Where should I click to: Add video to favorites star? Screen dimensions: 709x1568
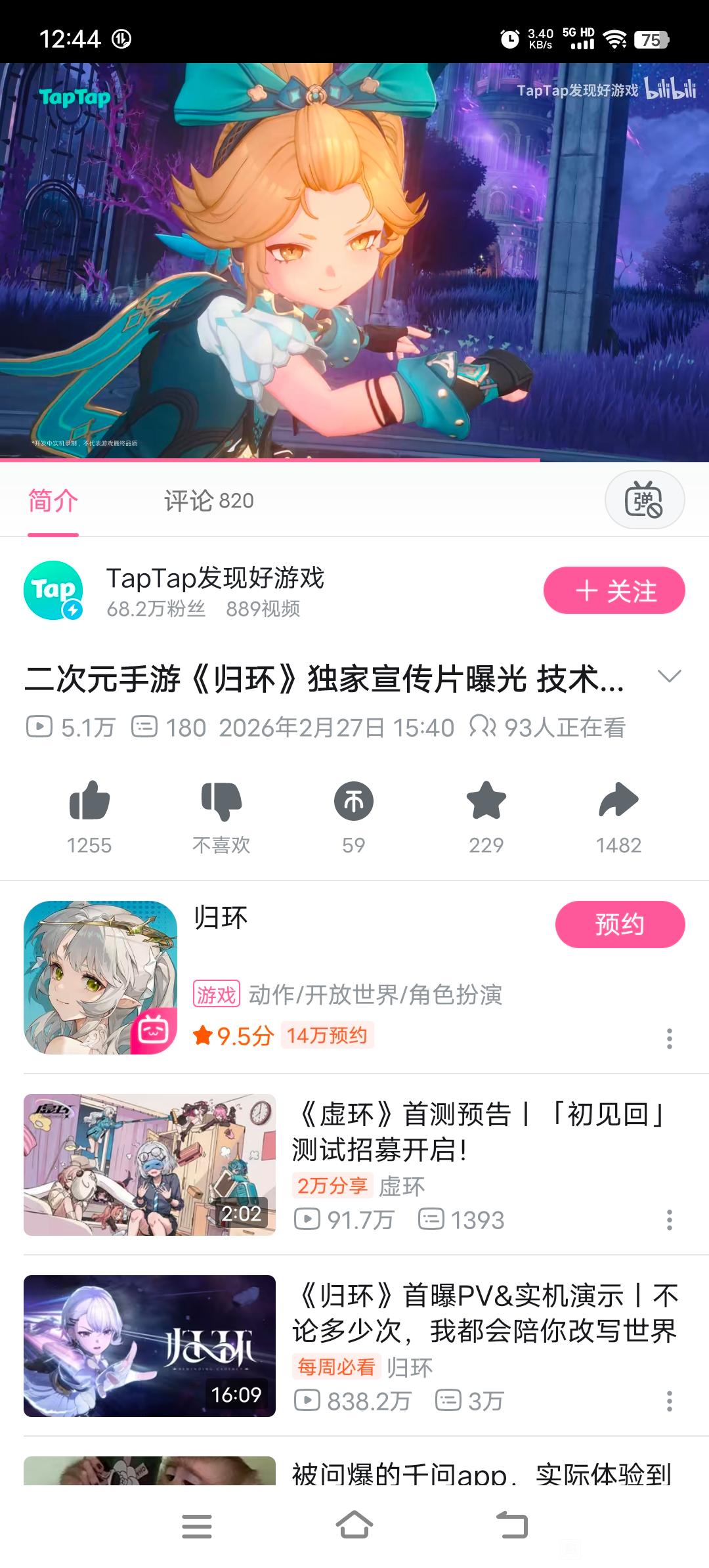(x=486, y=801)
